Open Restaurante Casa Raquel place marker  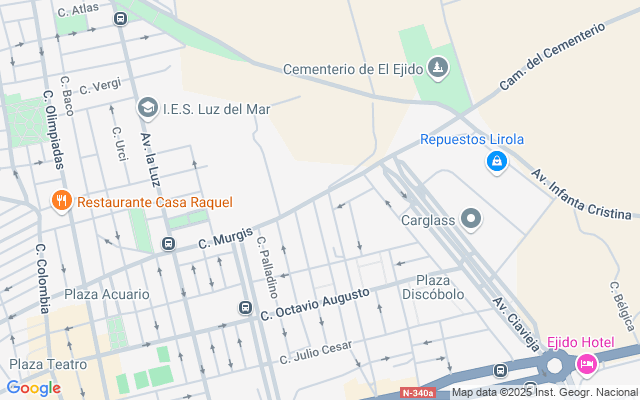[62, 201]
